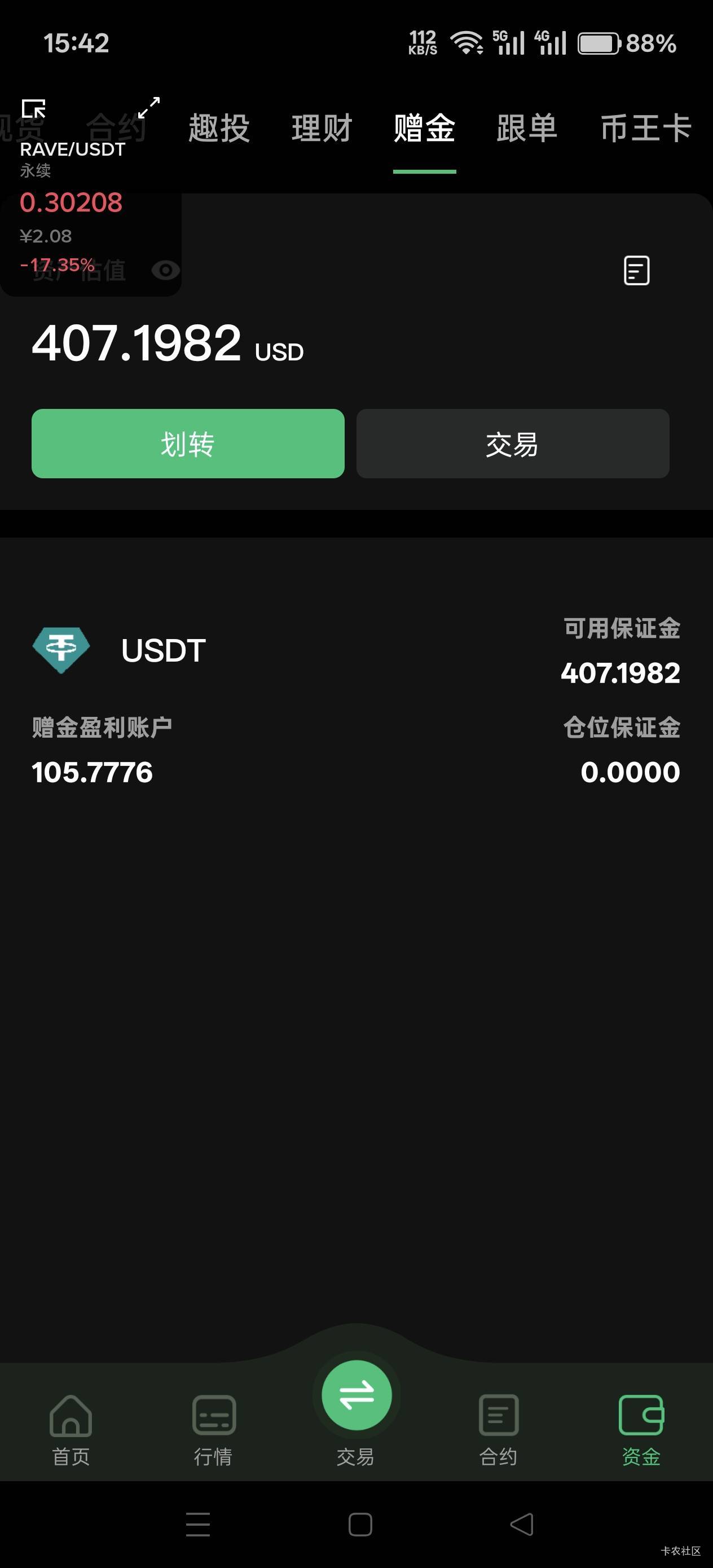
Task: Expand the RAVE/USDT floating window
Action: pyautogui.click(x=148, y=108)
